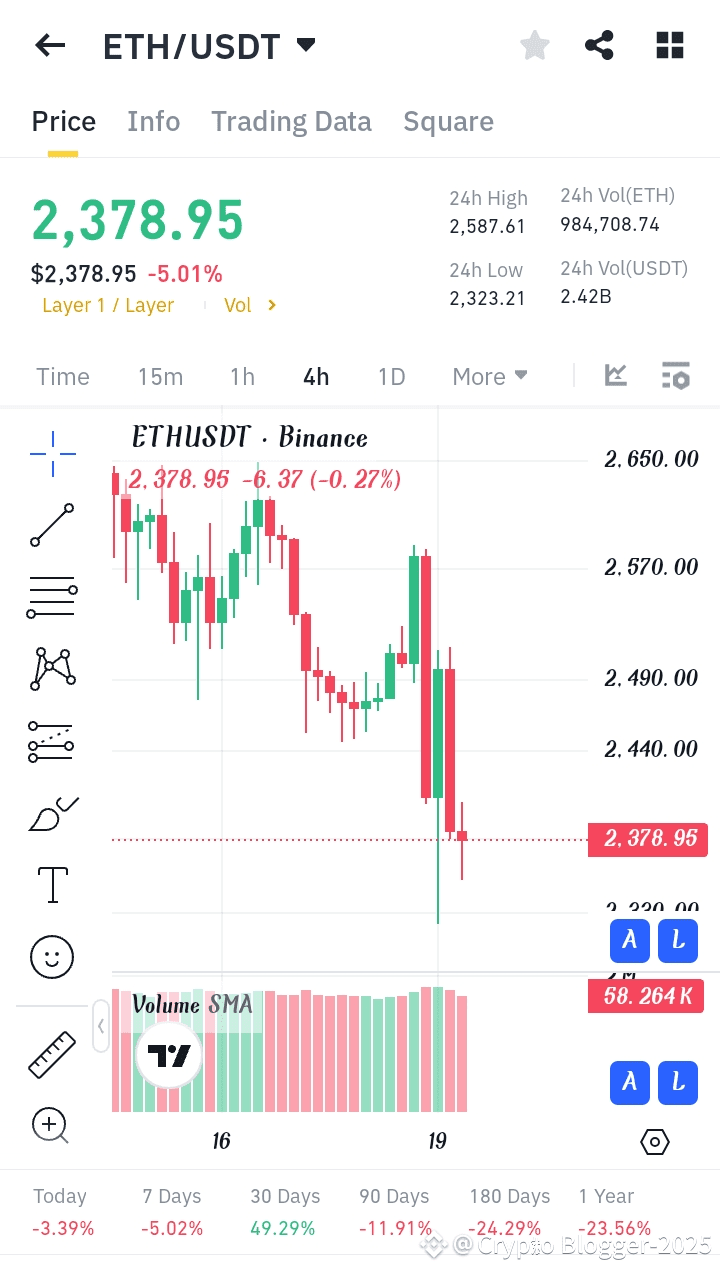The image size is (720, 1270).
Task: Tap the zoom-in magnifier tool
Action: coord(51,1126)
